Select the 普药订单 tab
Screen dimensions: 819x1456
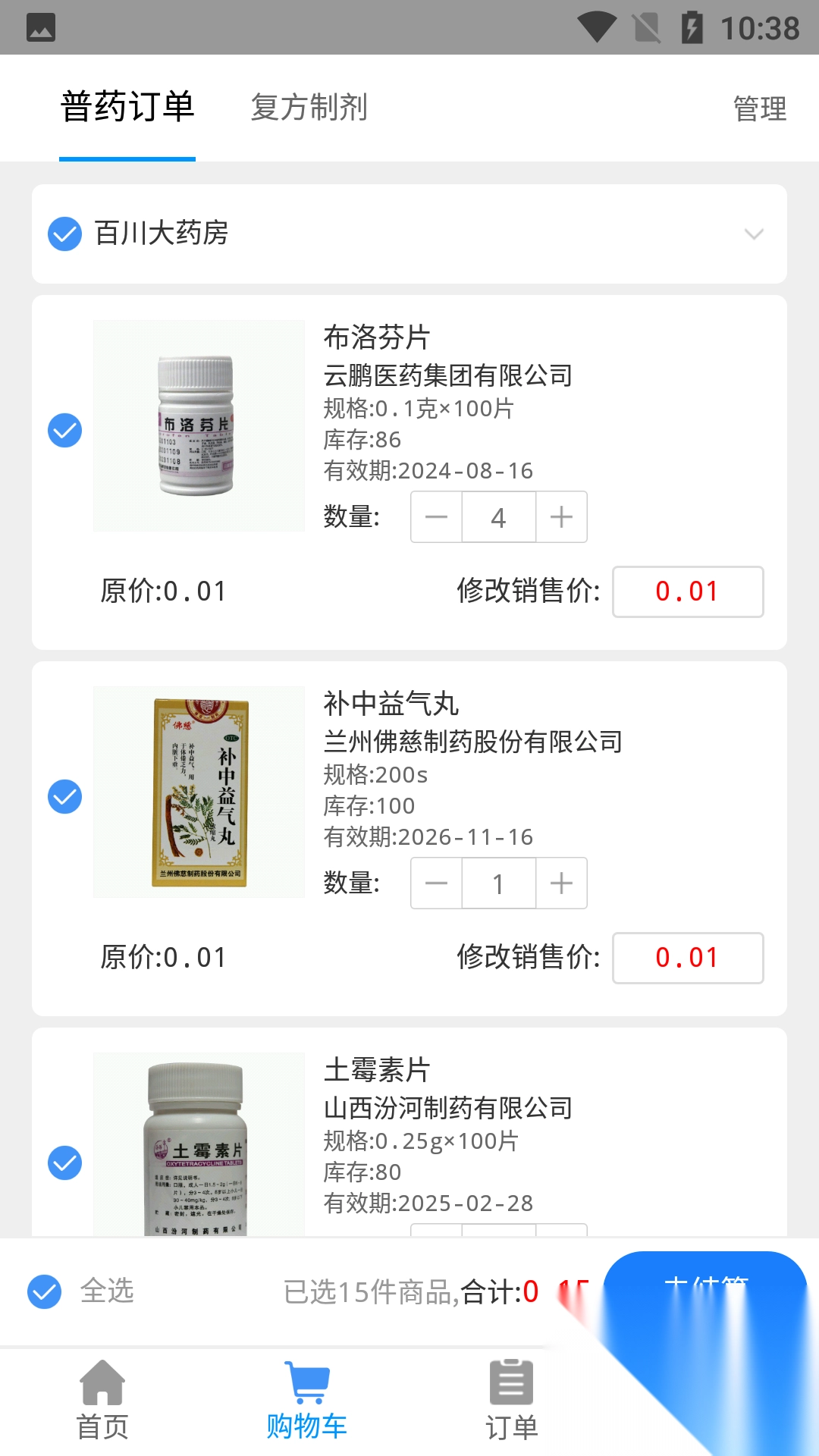click(x=127, y=107)
